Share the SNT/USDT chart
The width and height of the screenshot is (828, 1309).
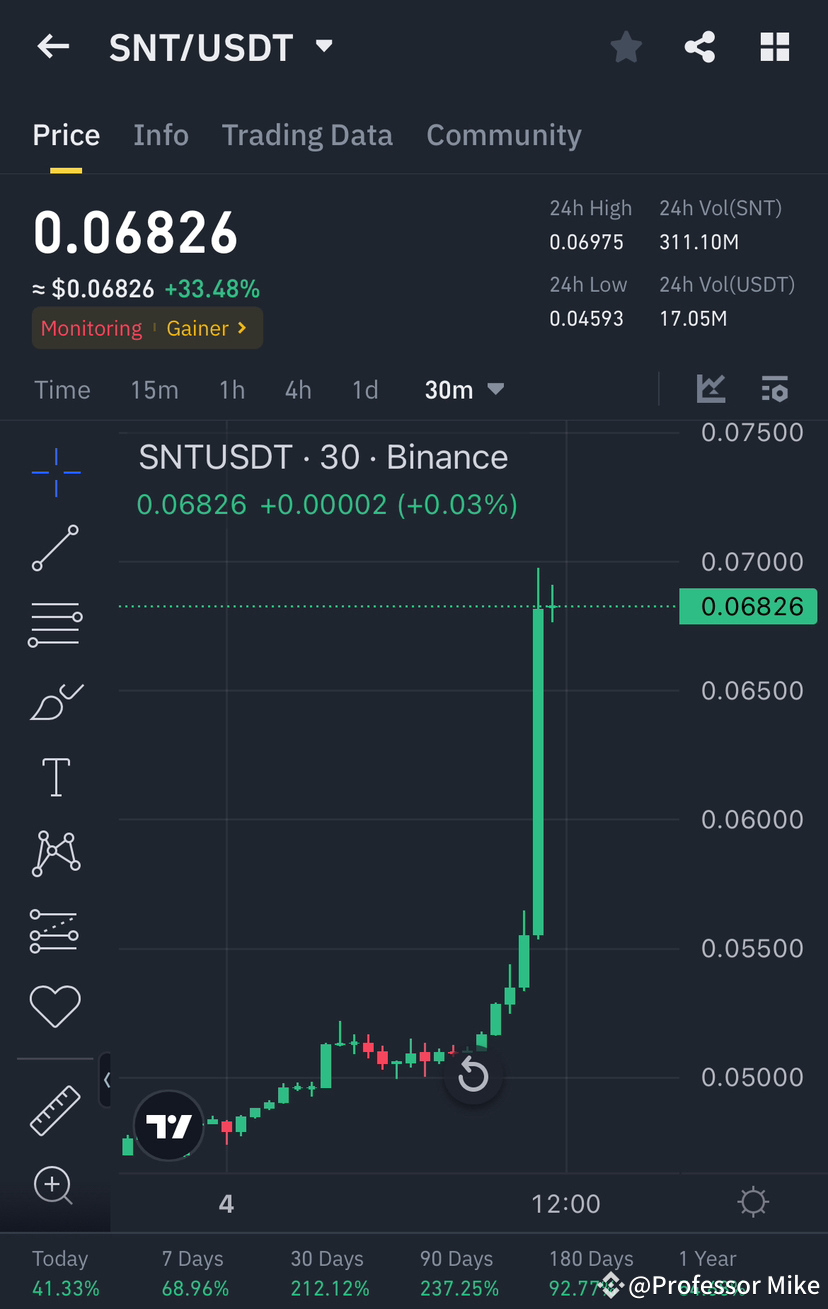pyautogui.click(x=699, y=46)
